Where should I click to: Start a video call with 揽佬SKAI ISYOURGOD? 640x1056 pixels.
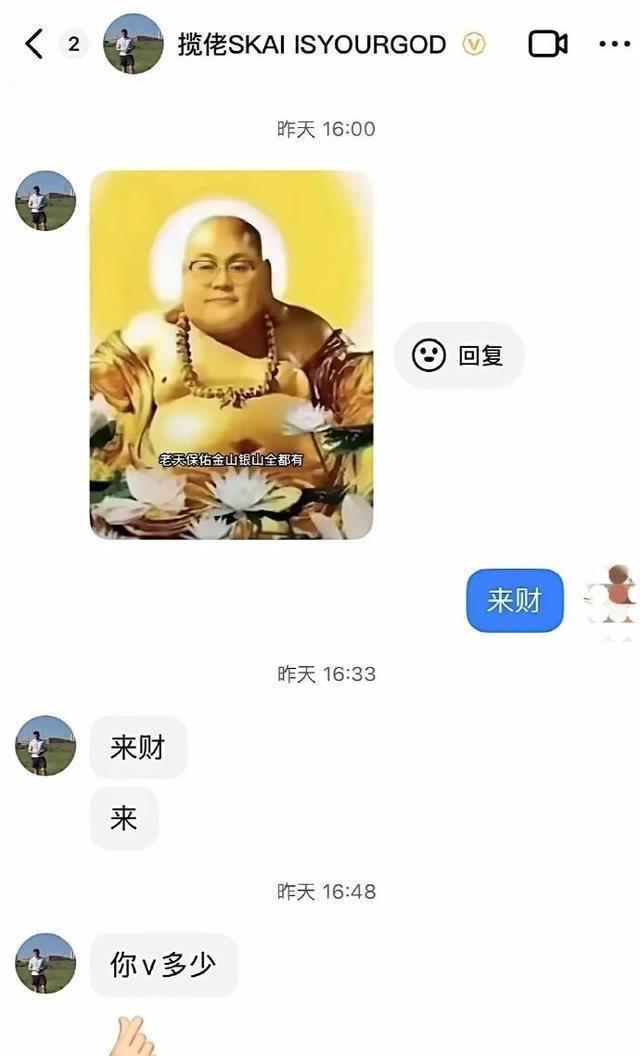[x=547, y=44]
